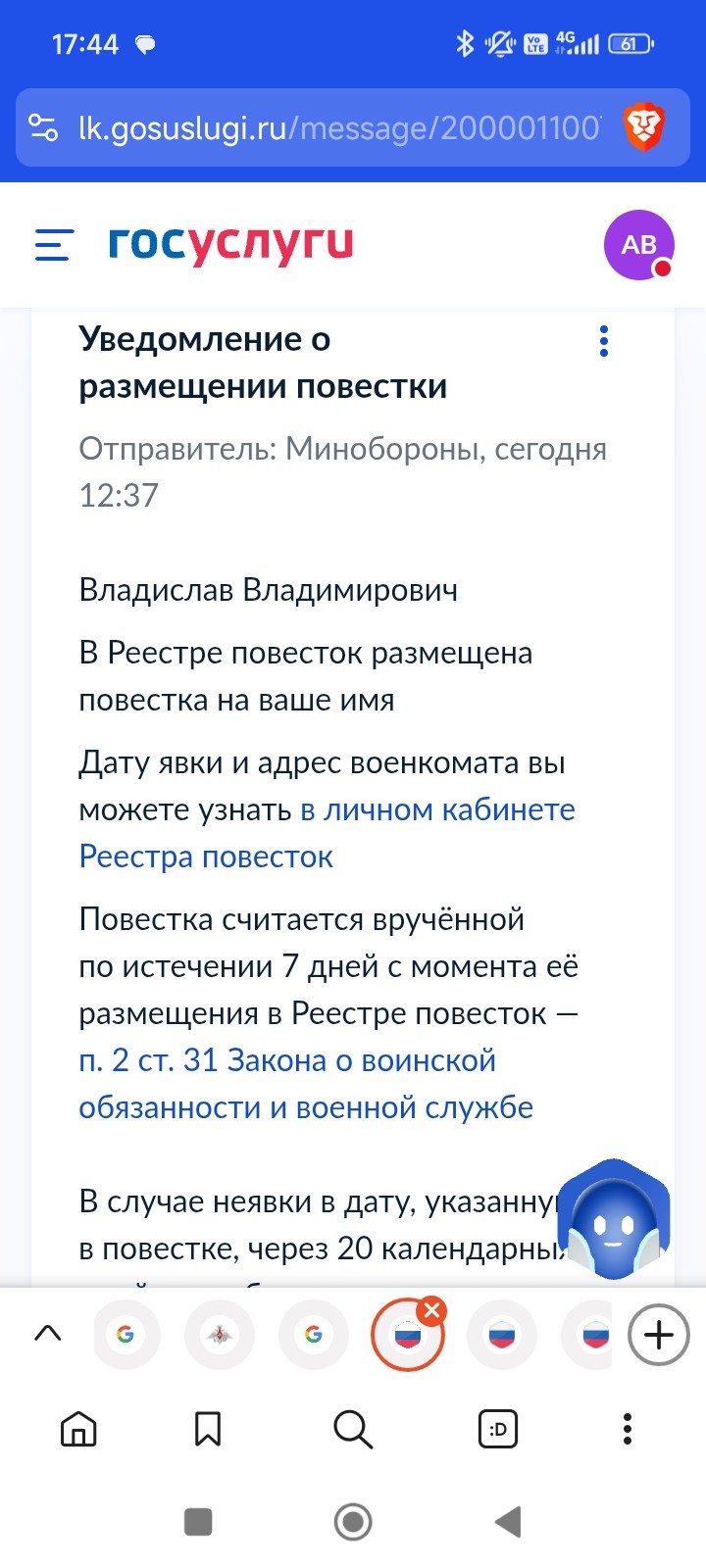Go to the browser home page
This screenshot has width=706, height=1568.
(78, 1430)
